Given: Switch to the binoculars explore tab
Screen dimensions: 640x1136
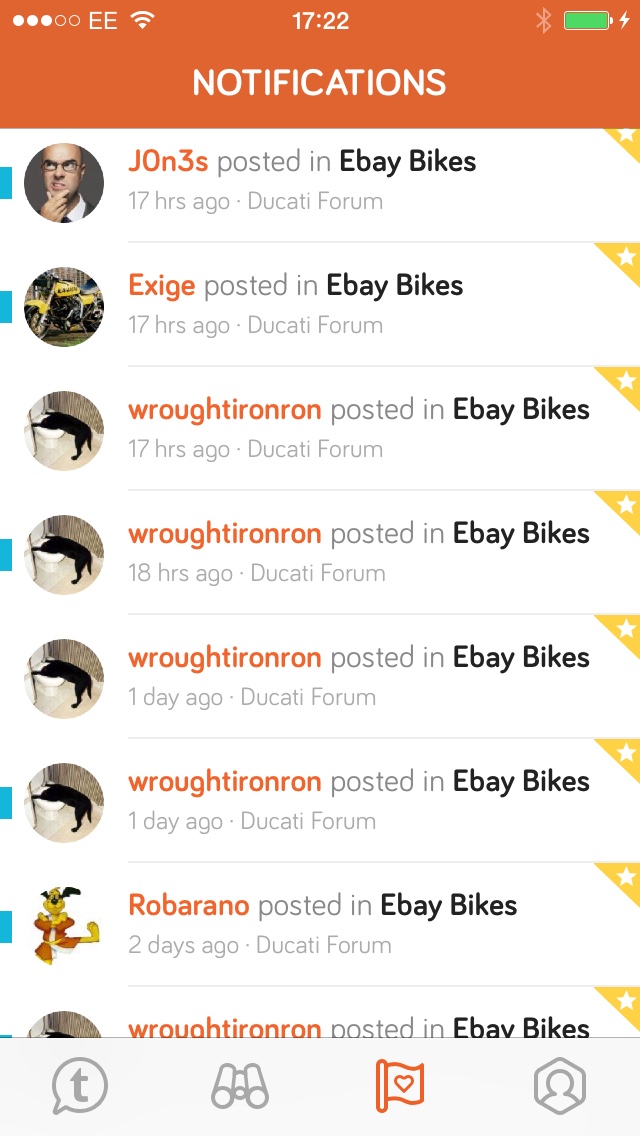Looking at the screenshot, I should 240,1086.
